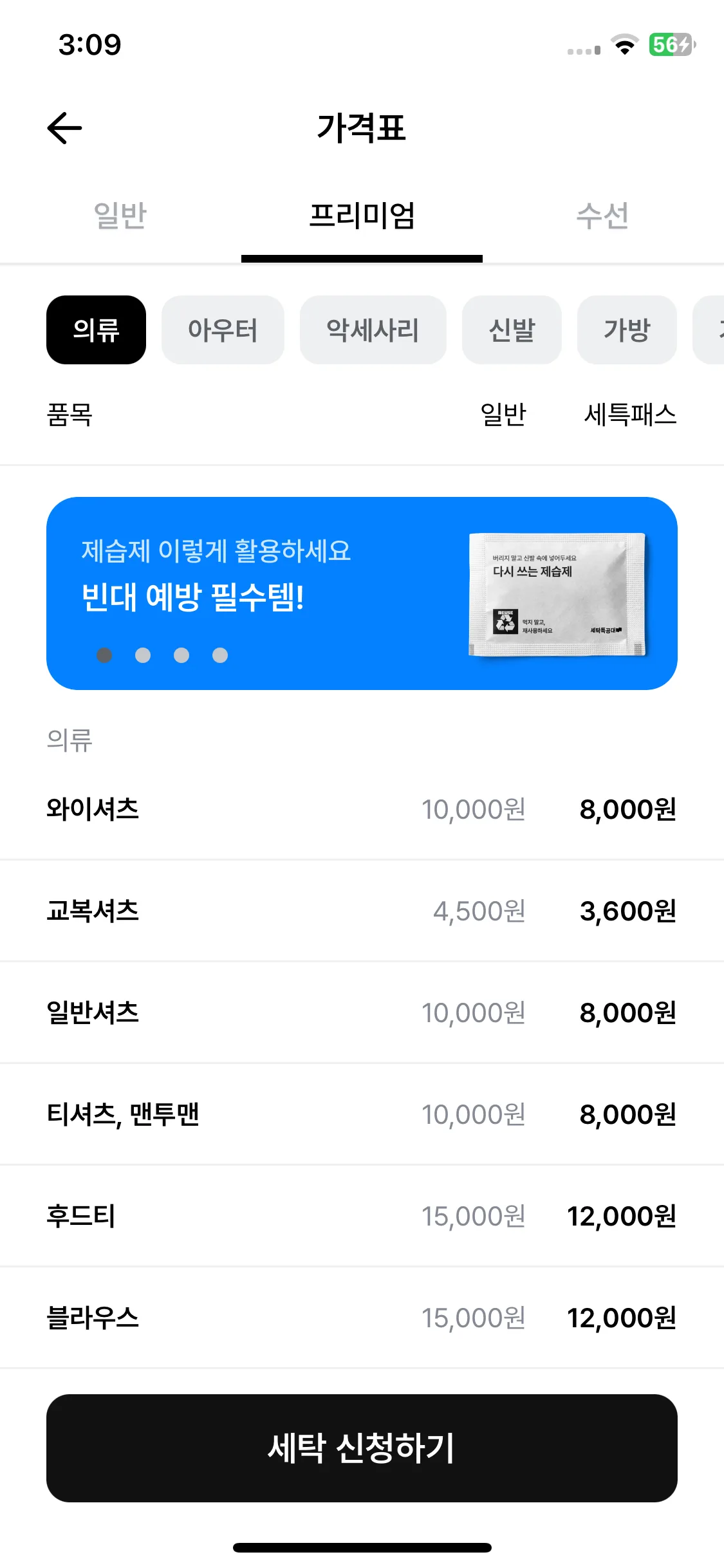Tap the 가방 category chip
The width and height of the screenshot is (724, 1568).
tap(627, 330)
